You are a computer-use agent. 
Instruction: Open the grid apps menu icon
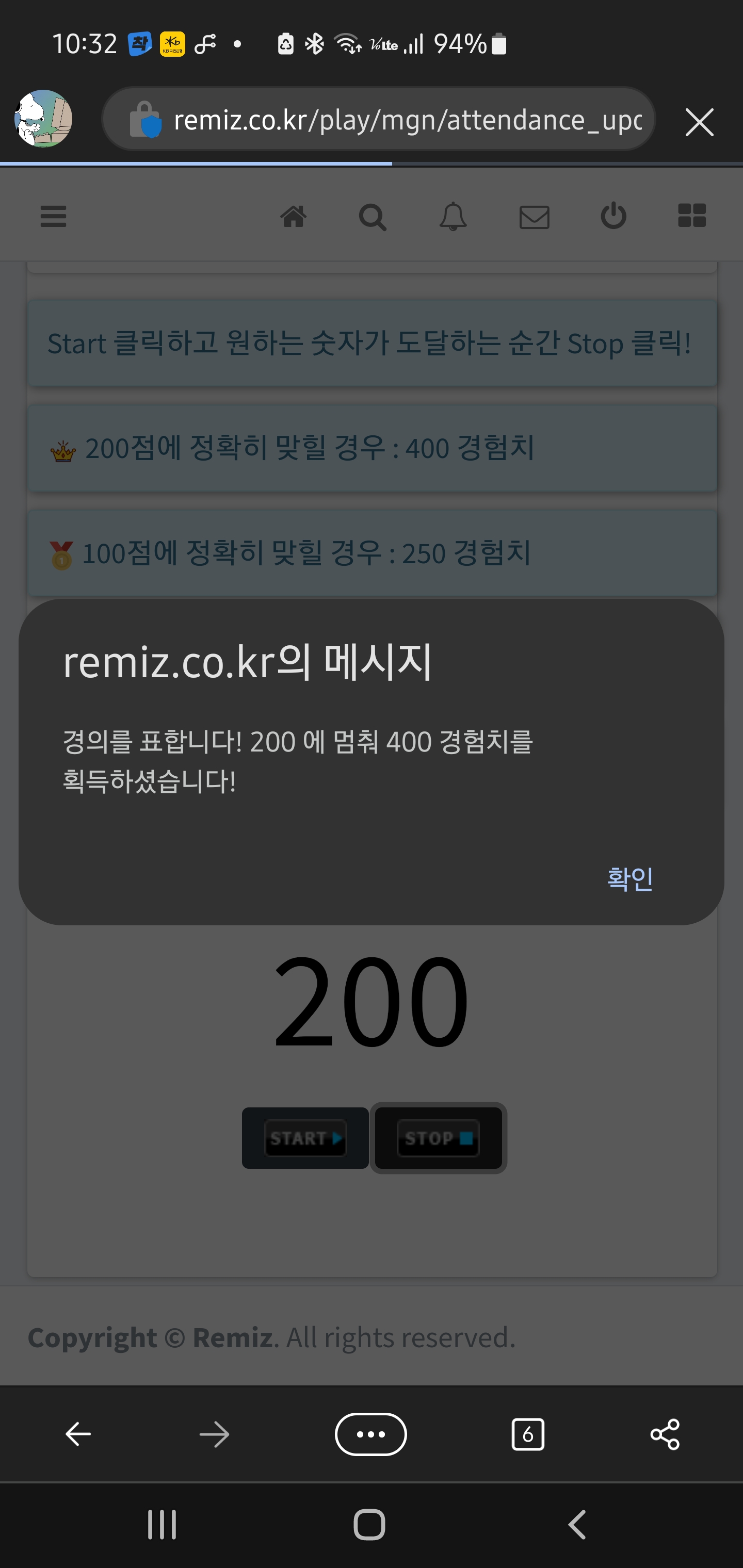(692, 216)
